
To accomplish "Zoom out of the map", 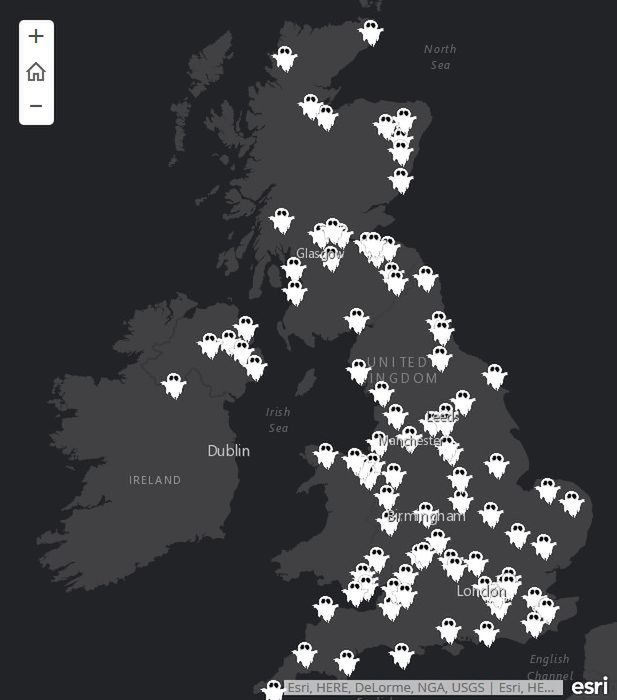I will point(36,106).
